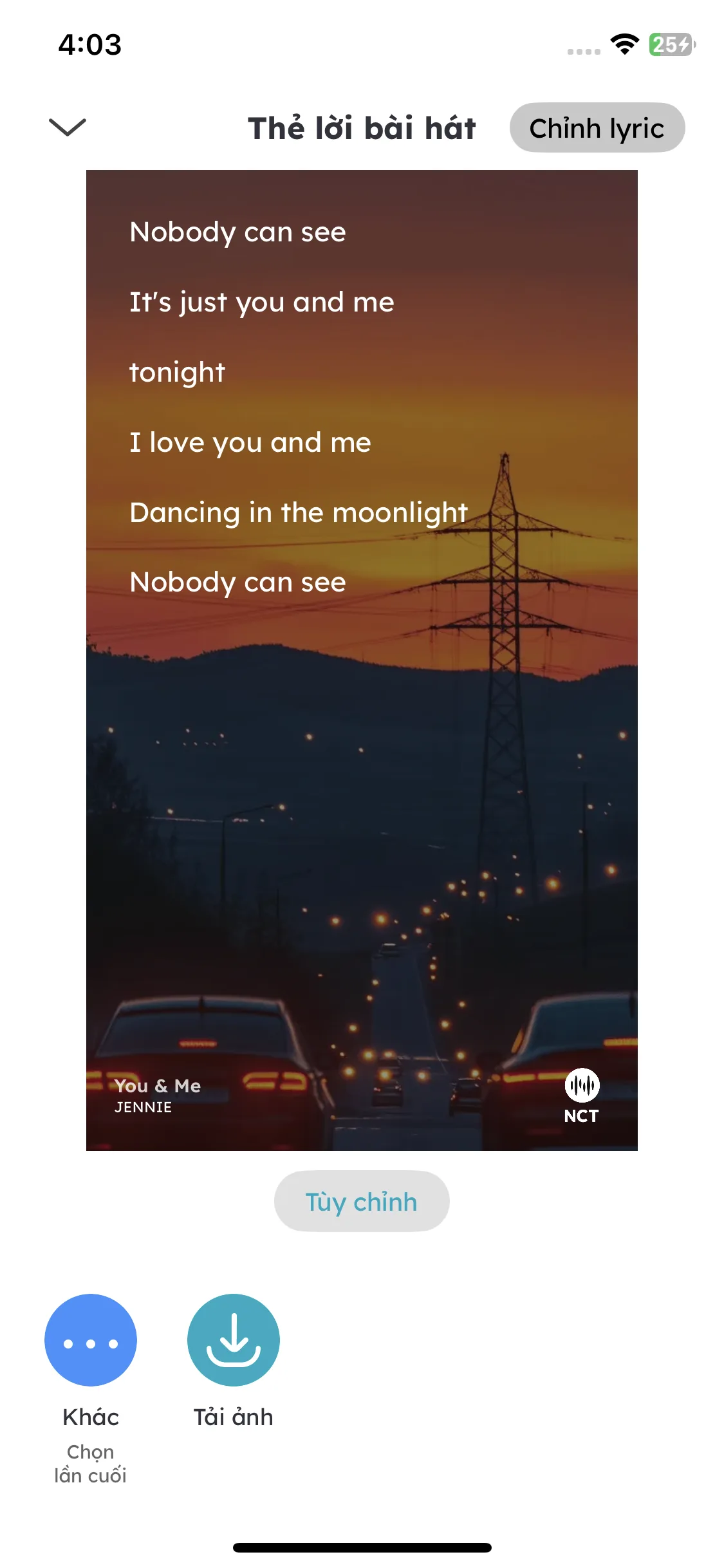
Task: Download the image with Tải ảnh
Action: click(234, 1339)
